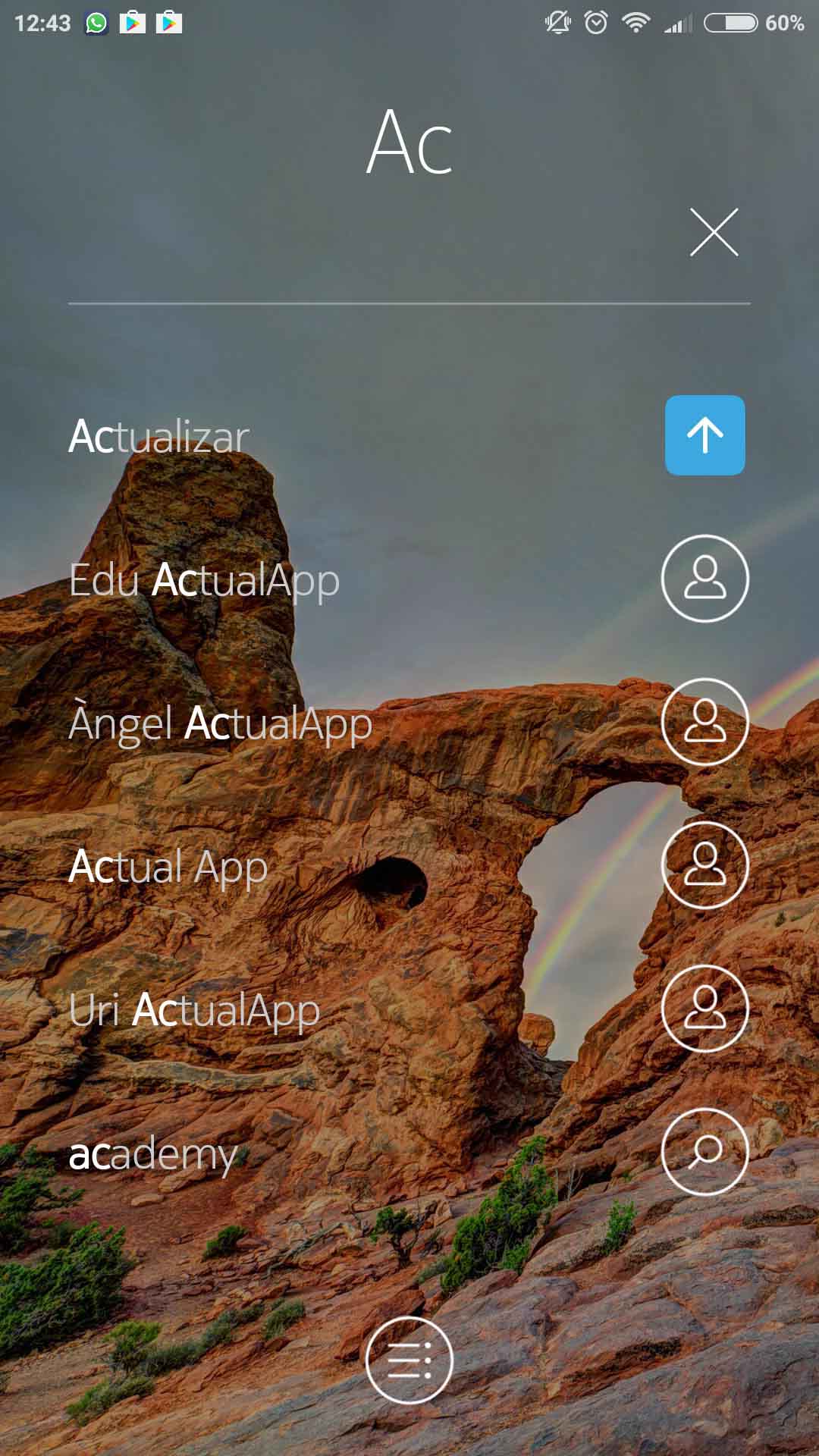Tap the contact icon next to Uri ActualApp
Screen dimensions: 819x1456
click(705, 1009)
